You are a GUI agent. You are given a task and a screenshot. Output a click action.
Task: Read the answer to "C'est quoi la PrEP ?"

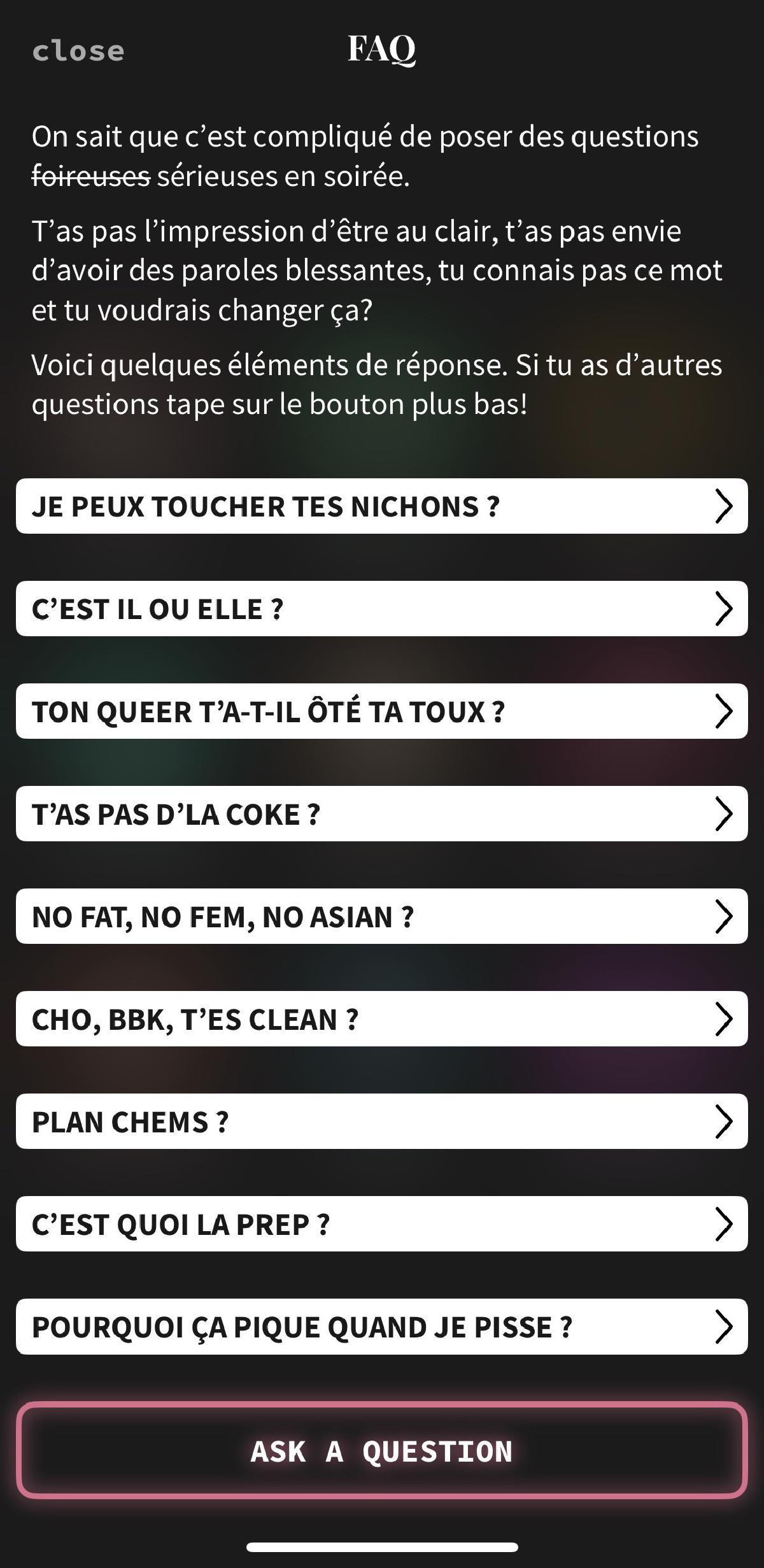(x=382, y=1224)
